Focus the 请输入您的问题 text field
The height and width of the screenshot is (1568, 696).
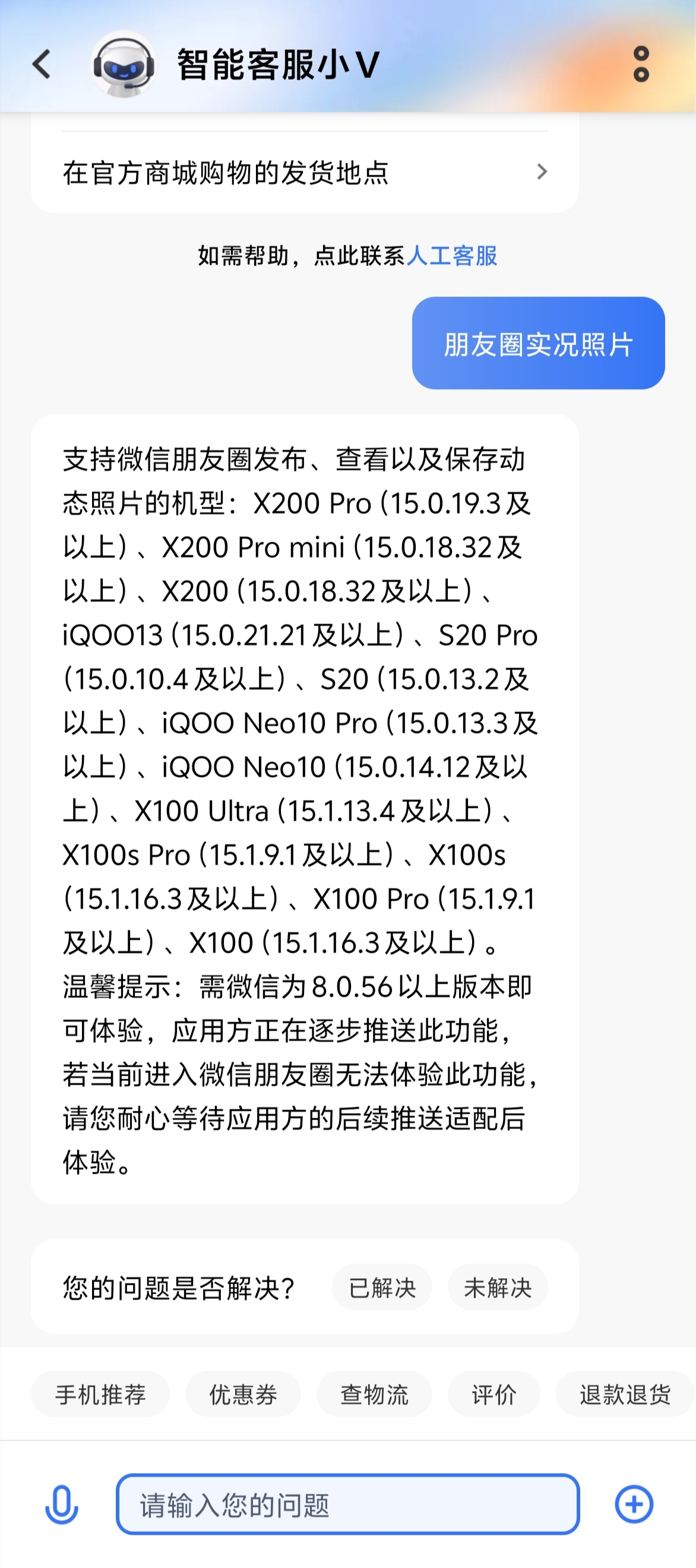click(347, 1504)
